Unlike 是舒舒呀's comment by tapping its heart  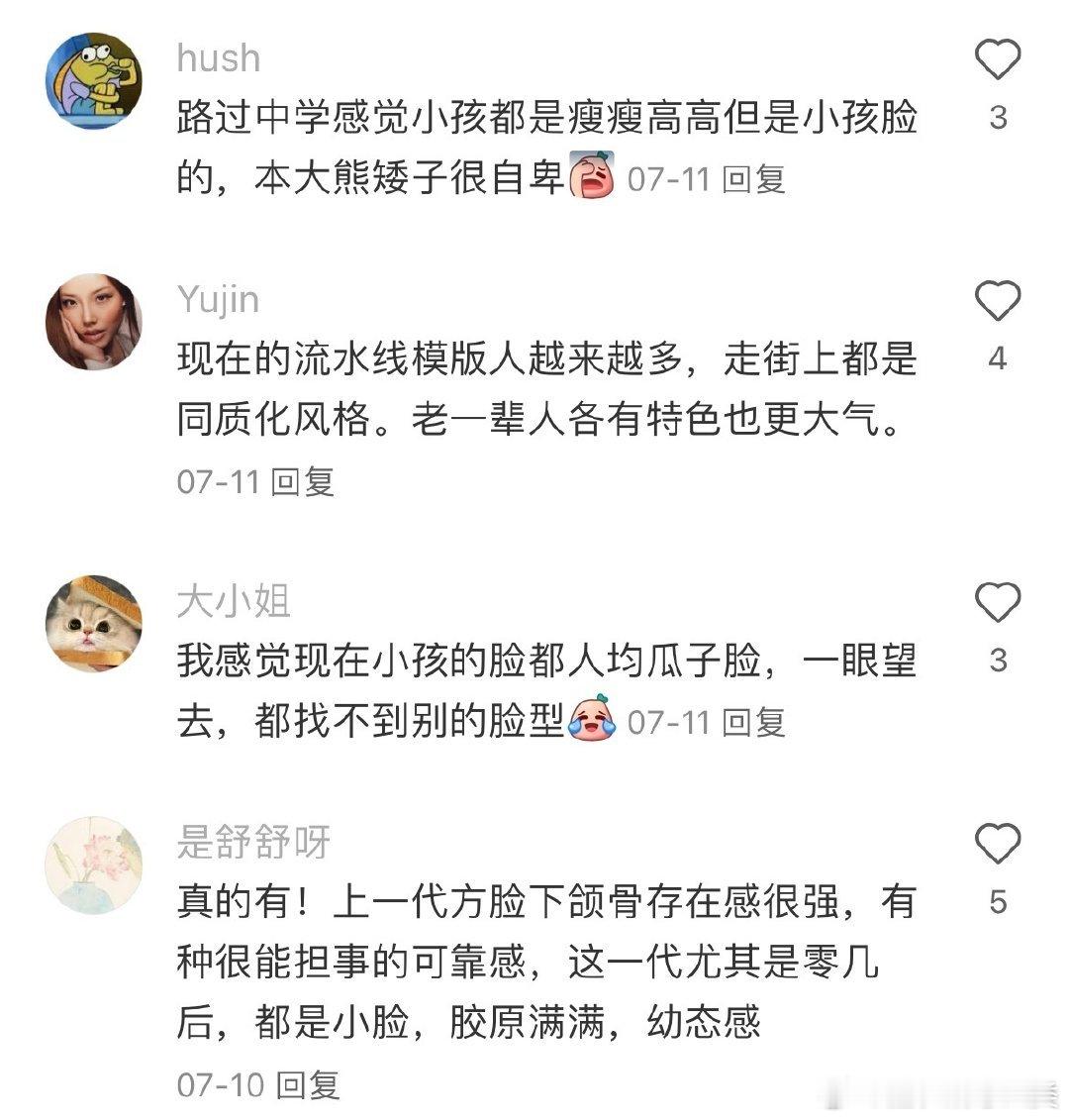click(1000, 843)
